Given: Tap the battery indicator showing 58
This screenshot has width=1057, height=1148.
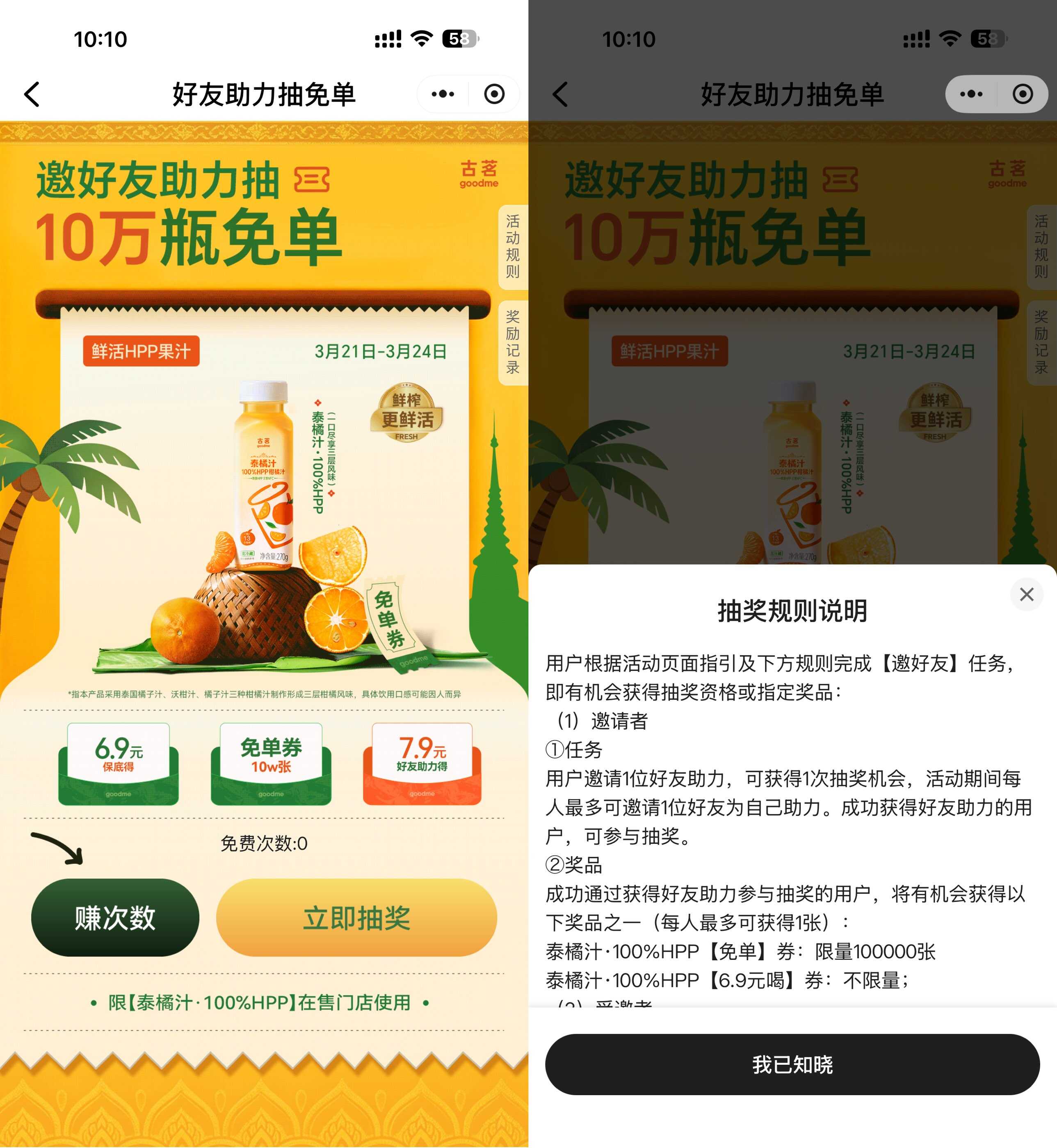Looking at the screenshot, I should pos(459,38).
